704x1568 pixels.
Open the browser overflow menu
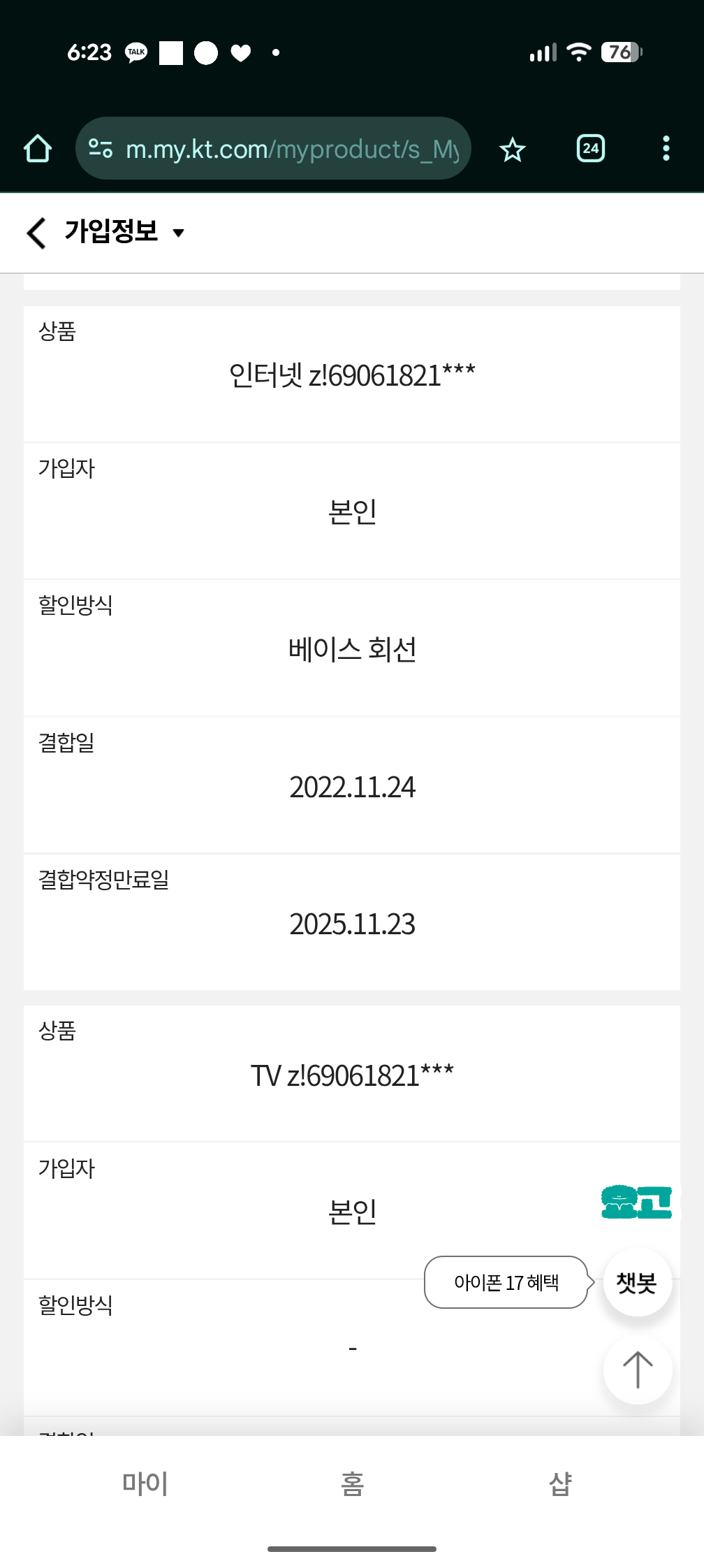[x=666, y=149]
